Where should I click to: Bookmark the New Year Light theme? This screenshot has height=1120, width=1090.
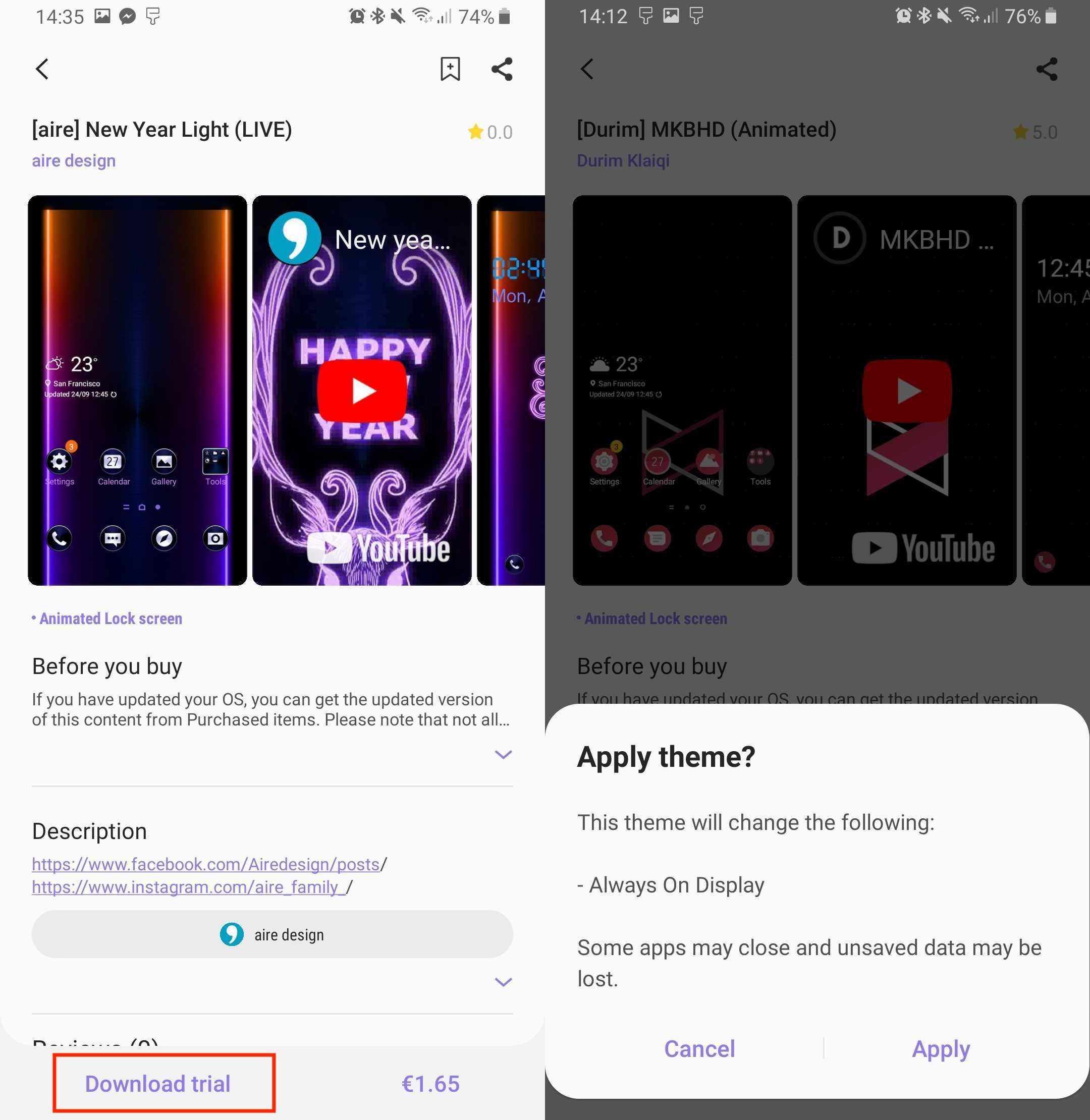(x=450, y=69)
